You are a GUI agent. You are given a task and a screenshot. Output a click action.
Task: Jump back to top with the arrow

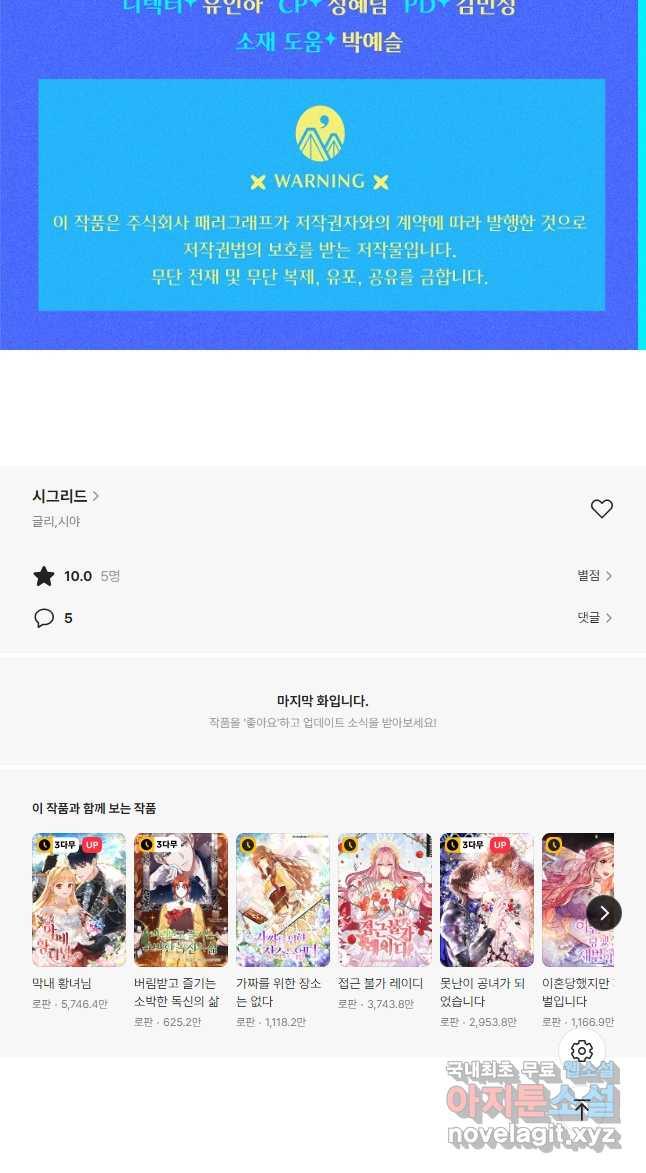(x=582, y=1109)
